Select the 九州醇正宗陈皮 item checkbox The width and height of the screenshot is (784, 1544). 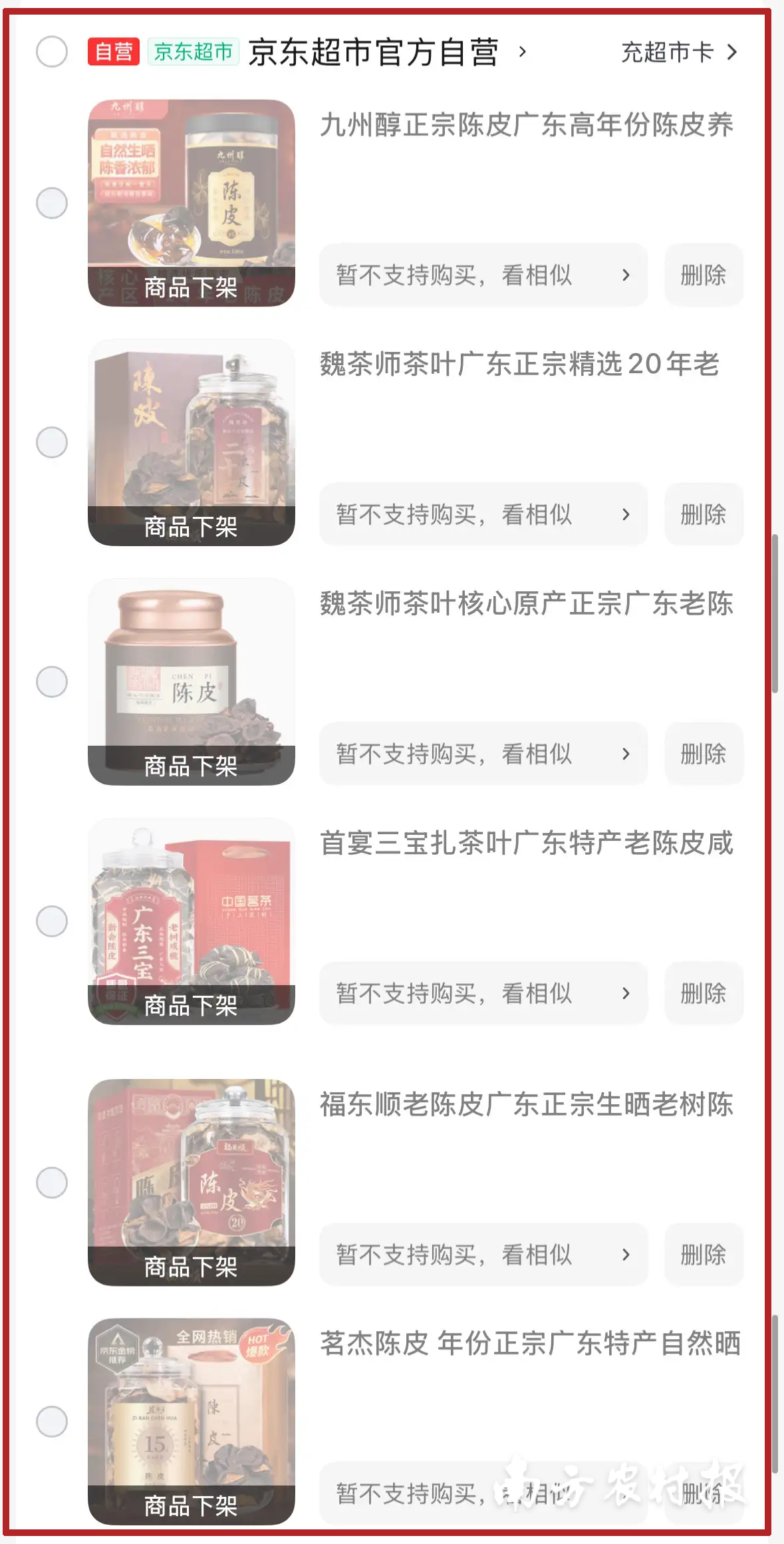click(52, 203)
